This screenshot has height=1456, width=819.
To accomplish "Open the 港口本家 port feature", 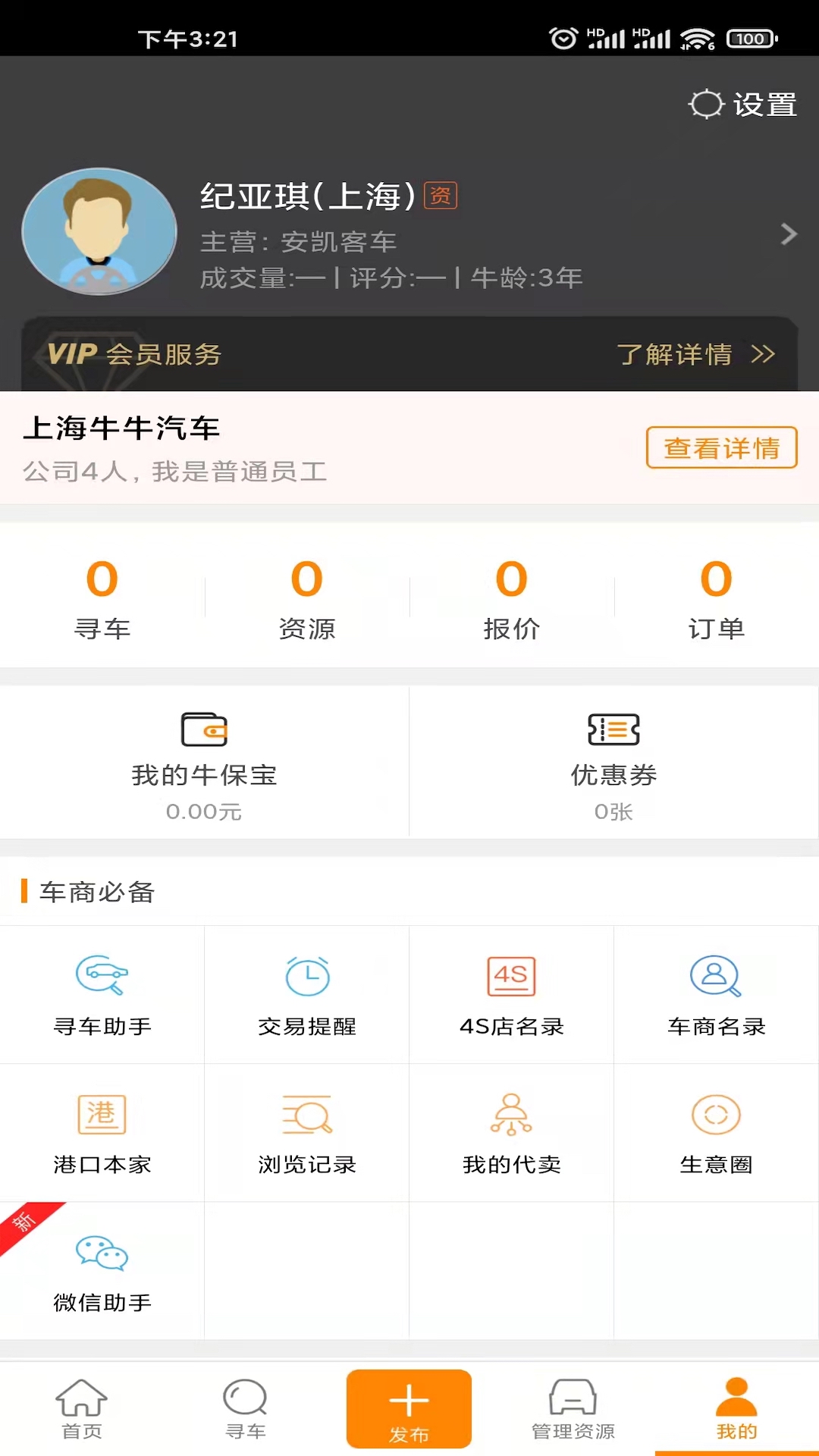I will [x=102, y=1131].
